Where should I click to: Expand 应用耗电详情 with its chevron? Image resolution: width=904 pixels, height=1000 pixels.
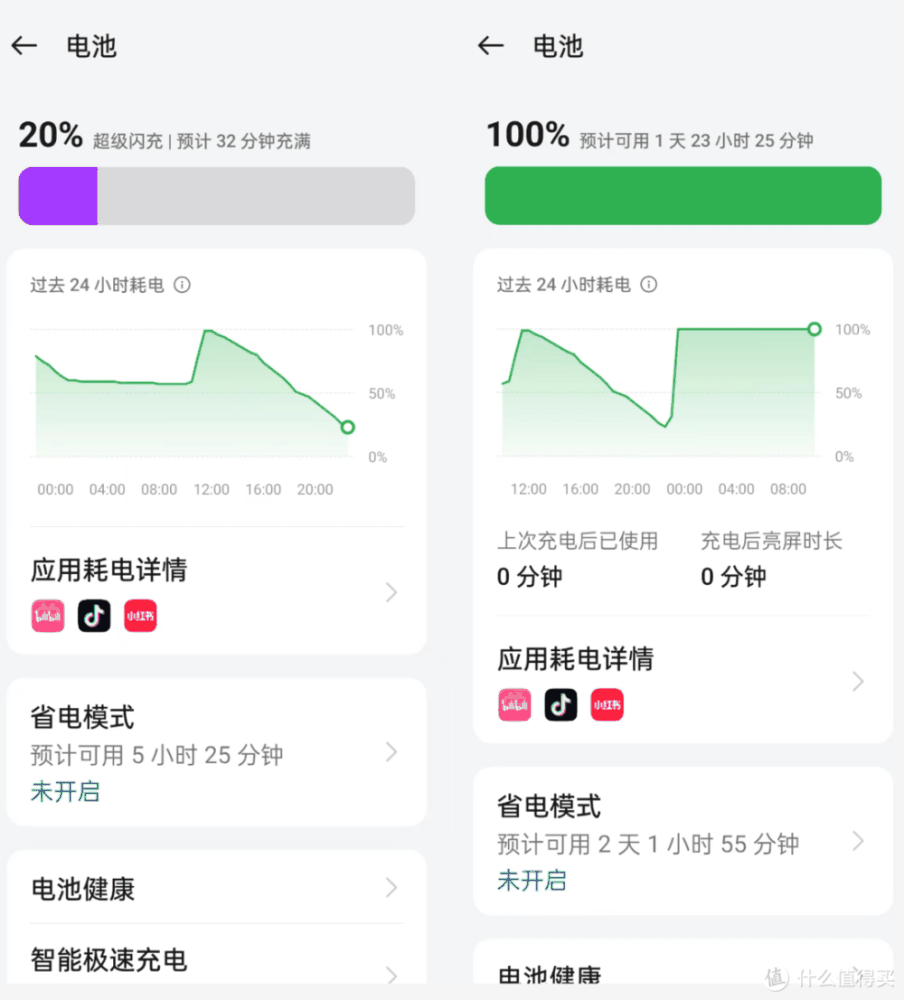click(390, 592)
